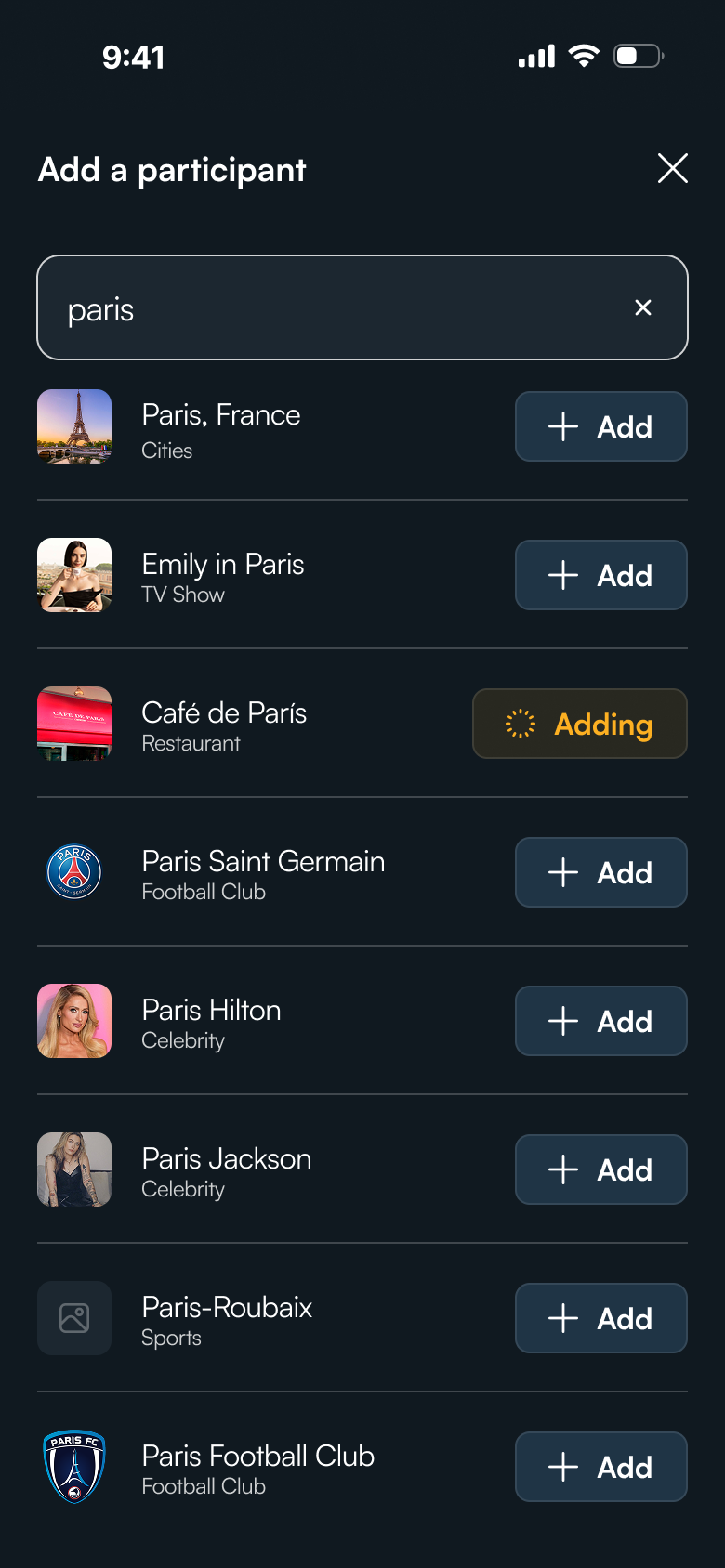Tap the Adding button for Café de París

click(x=580, y=725)
